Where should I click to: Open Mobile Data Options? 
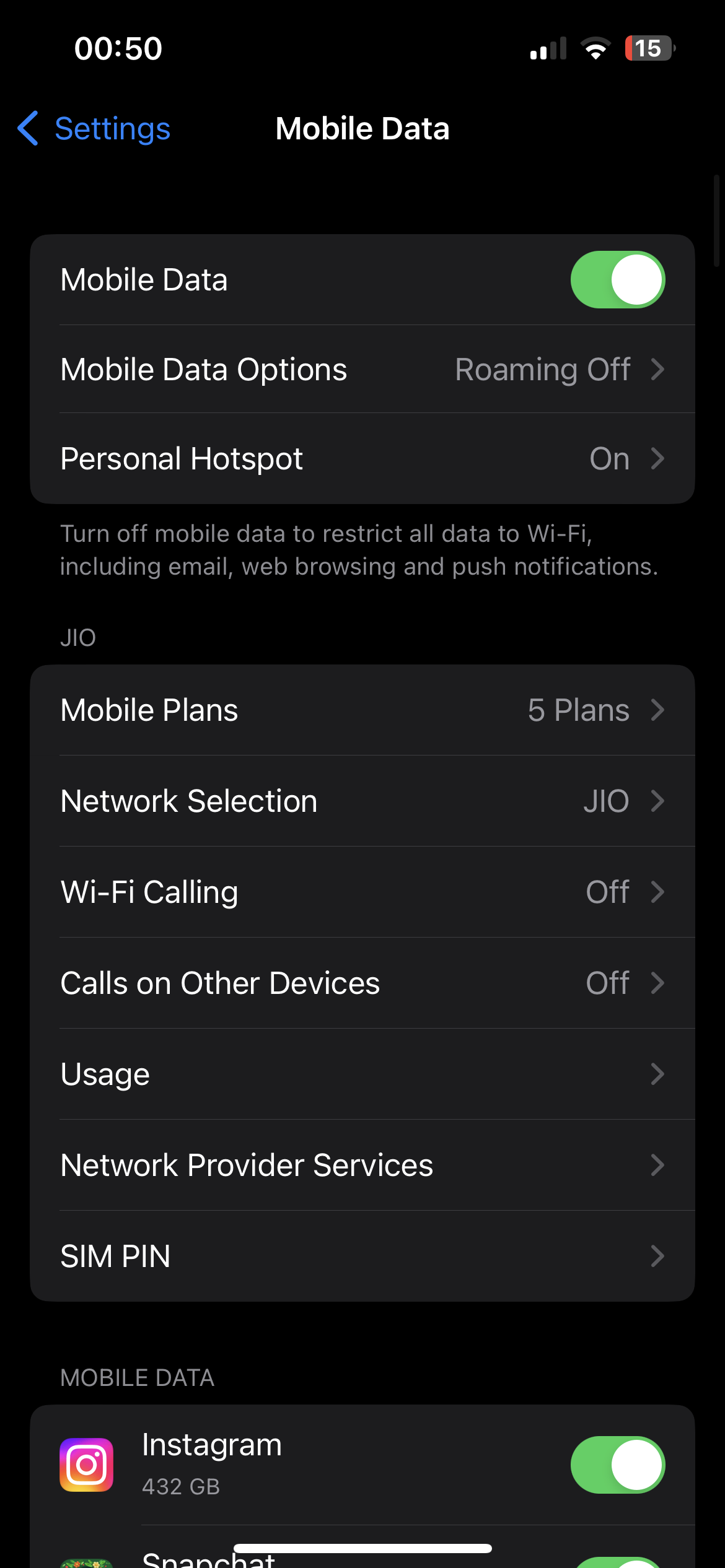[362, 368]
